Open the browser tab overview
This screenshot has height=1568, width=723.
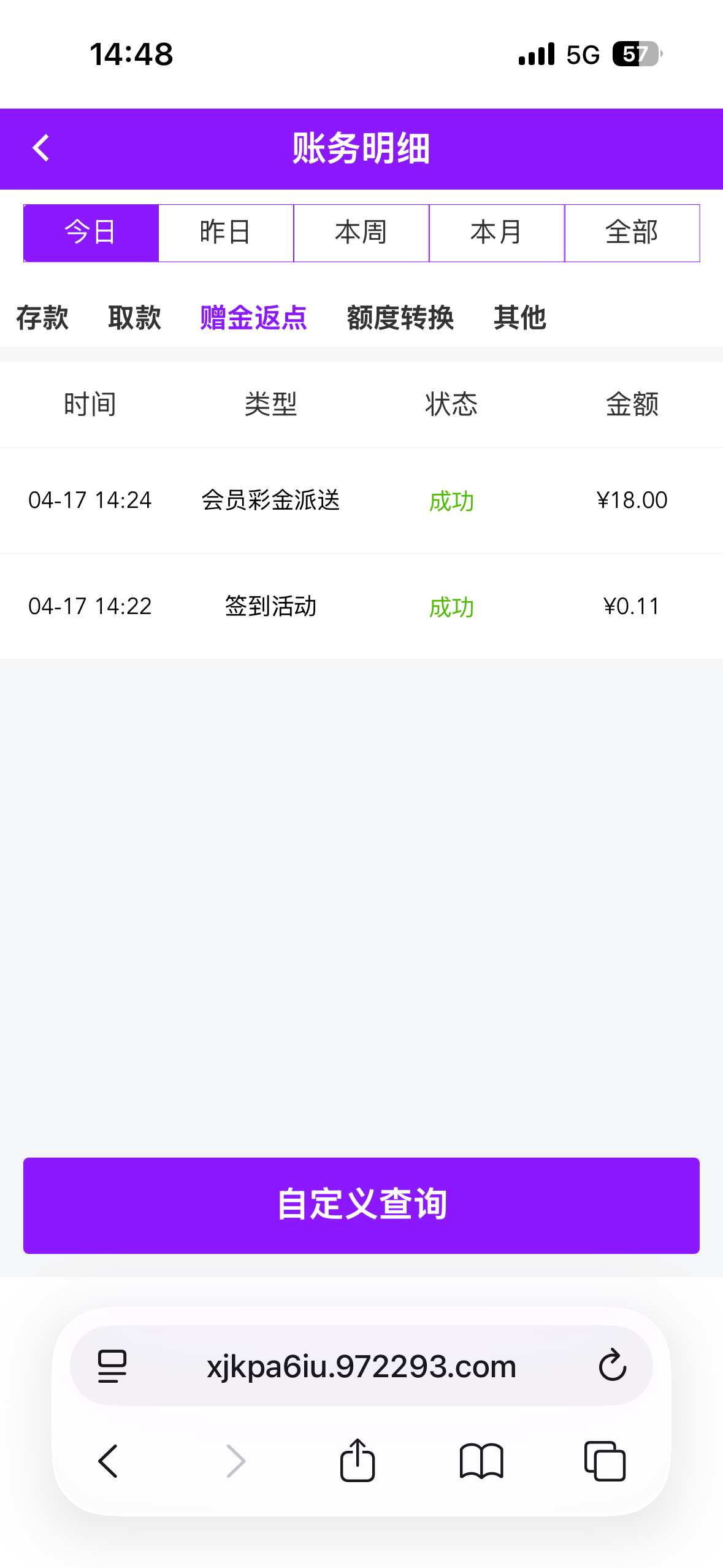click(x=605, y=1461)
